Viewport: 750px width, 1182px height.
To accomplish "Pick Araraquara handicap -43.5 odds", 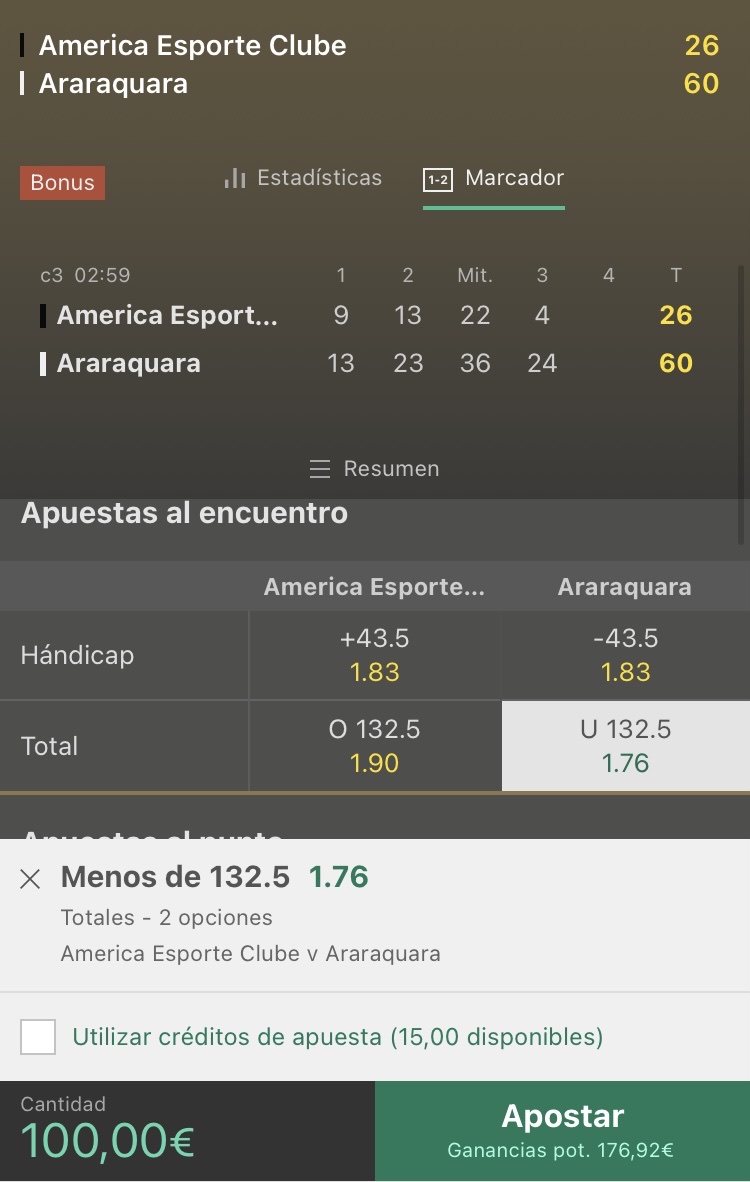I will coord(626,655).
